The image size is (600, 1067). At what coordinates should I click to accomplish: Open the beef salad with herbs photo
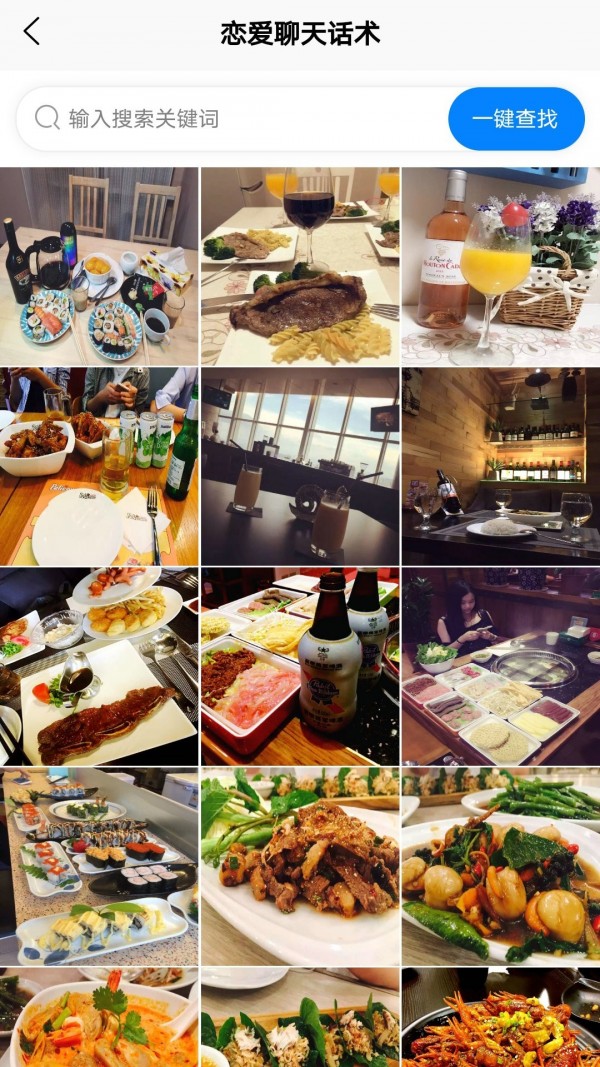coord(300,866)
